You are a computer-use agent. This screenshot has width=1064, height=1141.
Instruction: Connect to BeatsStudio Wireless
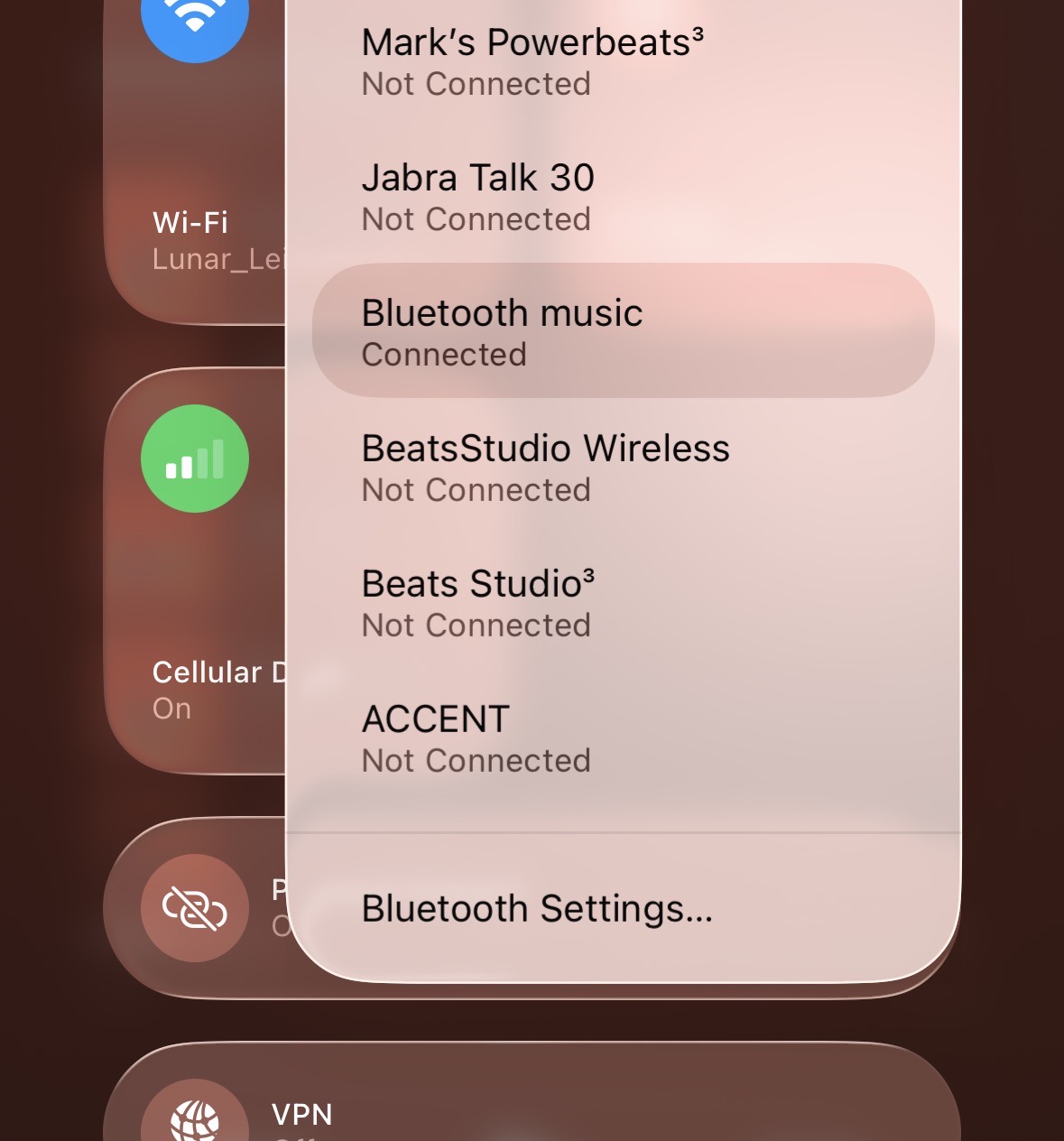[545, 467]
